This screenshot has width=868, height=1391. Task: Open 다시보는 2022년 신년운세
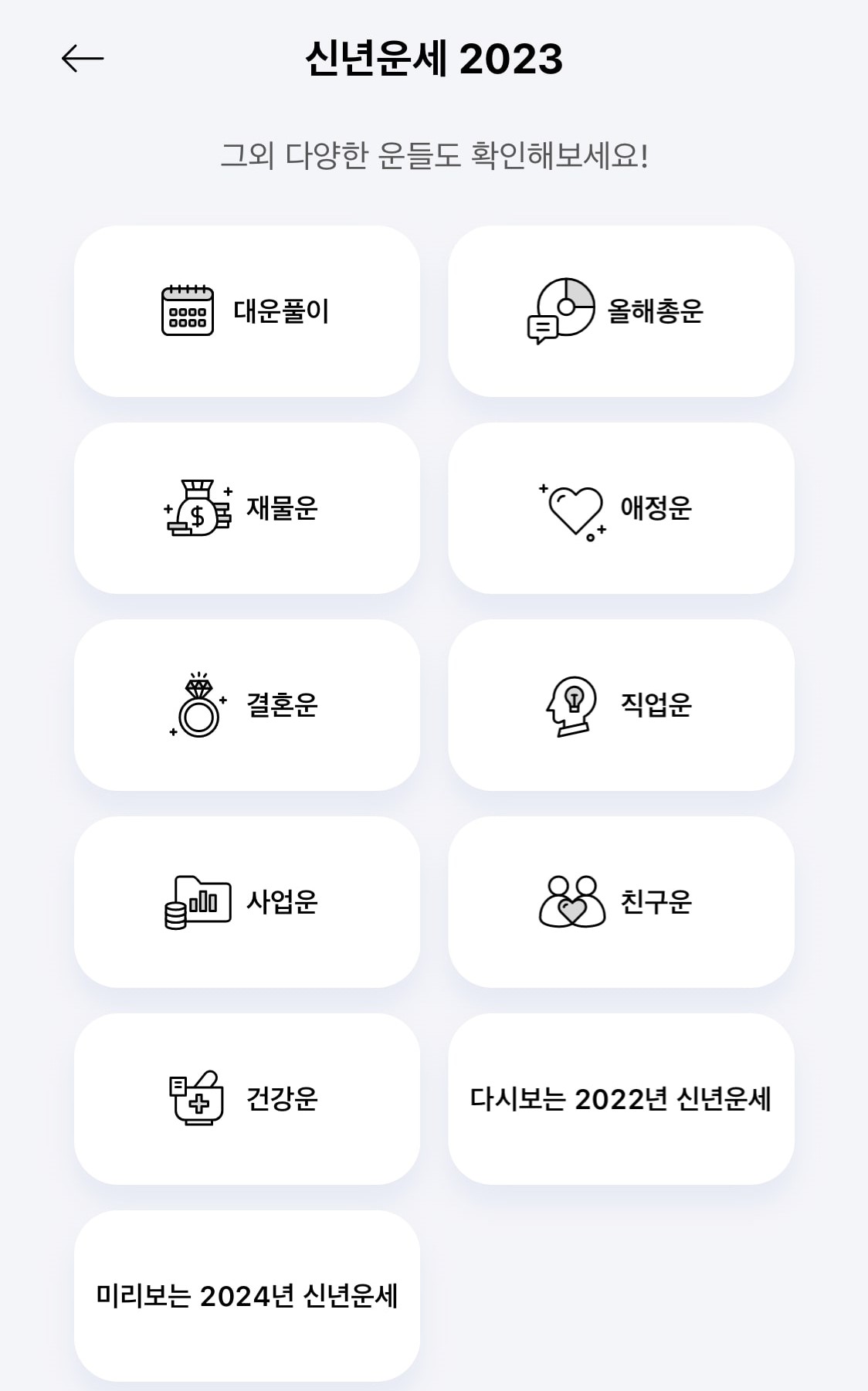(621, 1099)
